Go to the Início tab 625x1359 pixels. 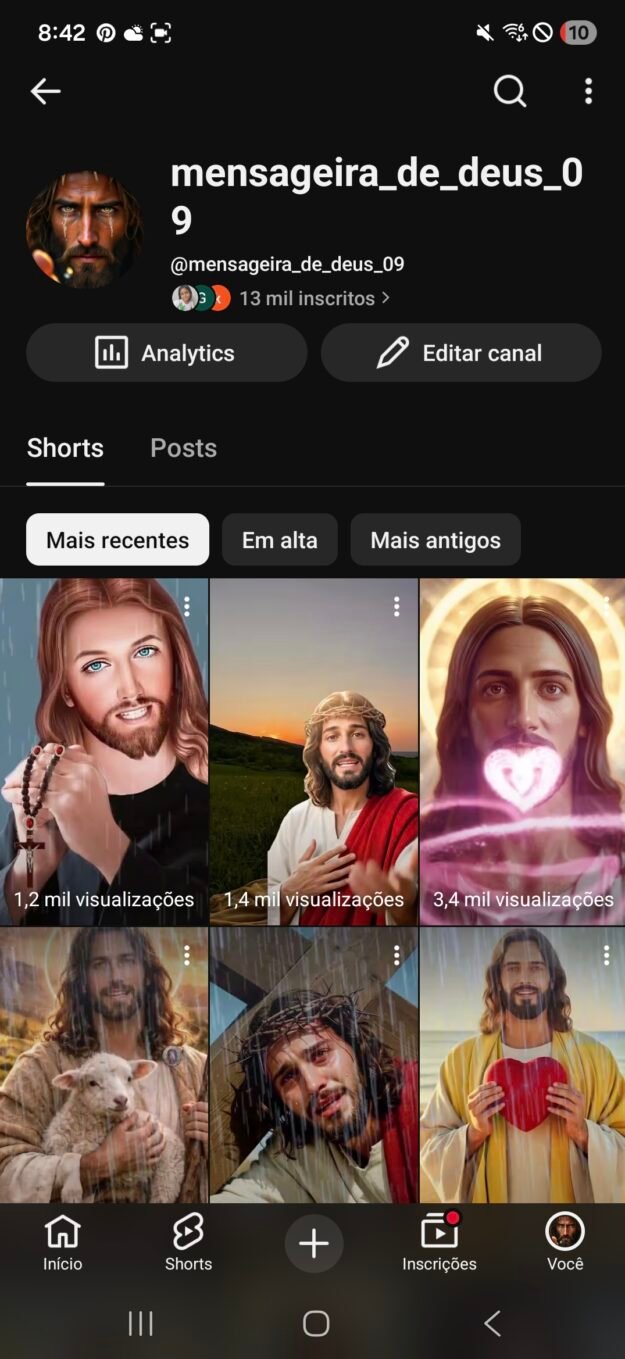click(x=62, y=1244)
